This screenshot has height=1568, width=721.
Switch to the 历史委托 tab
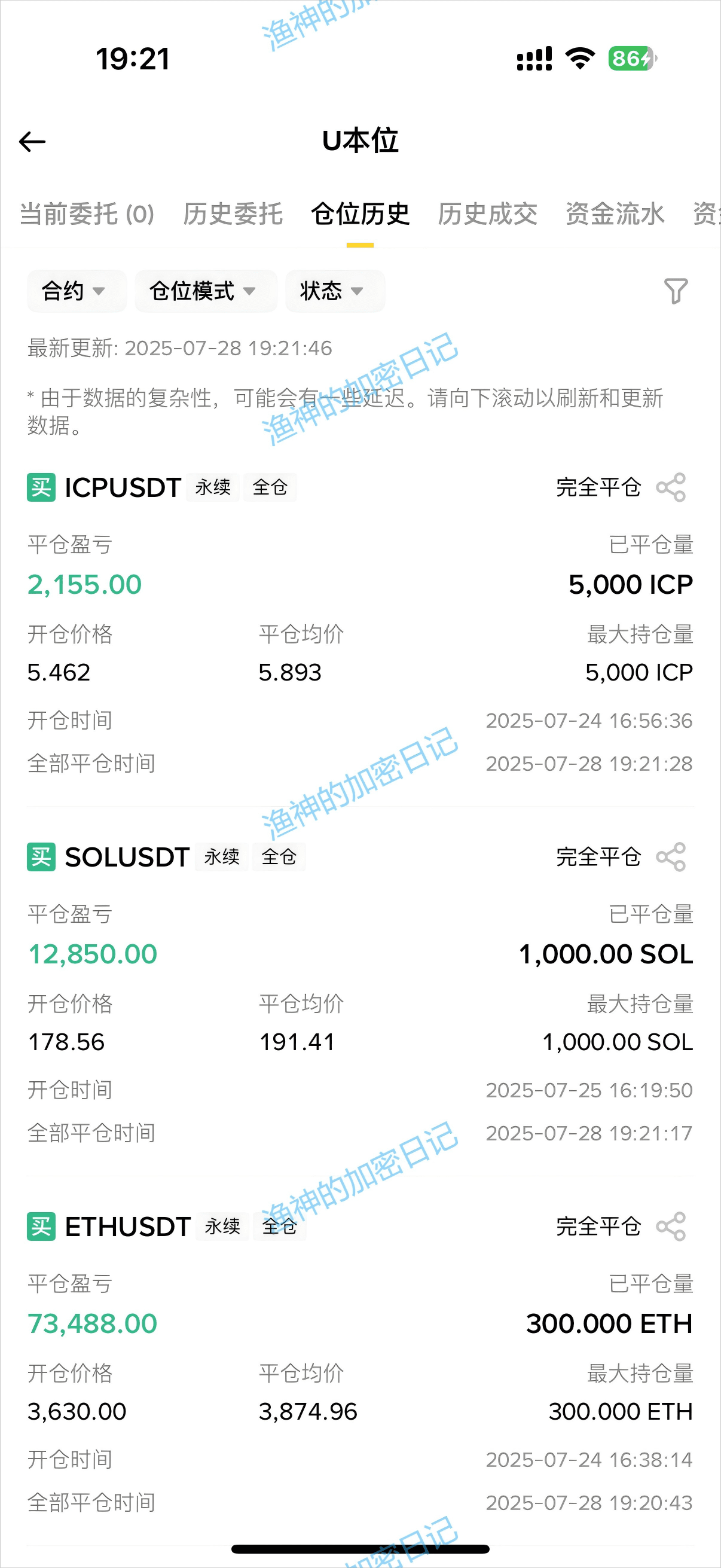(x=233, y=214)
